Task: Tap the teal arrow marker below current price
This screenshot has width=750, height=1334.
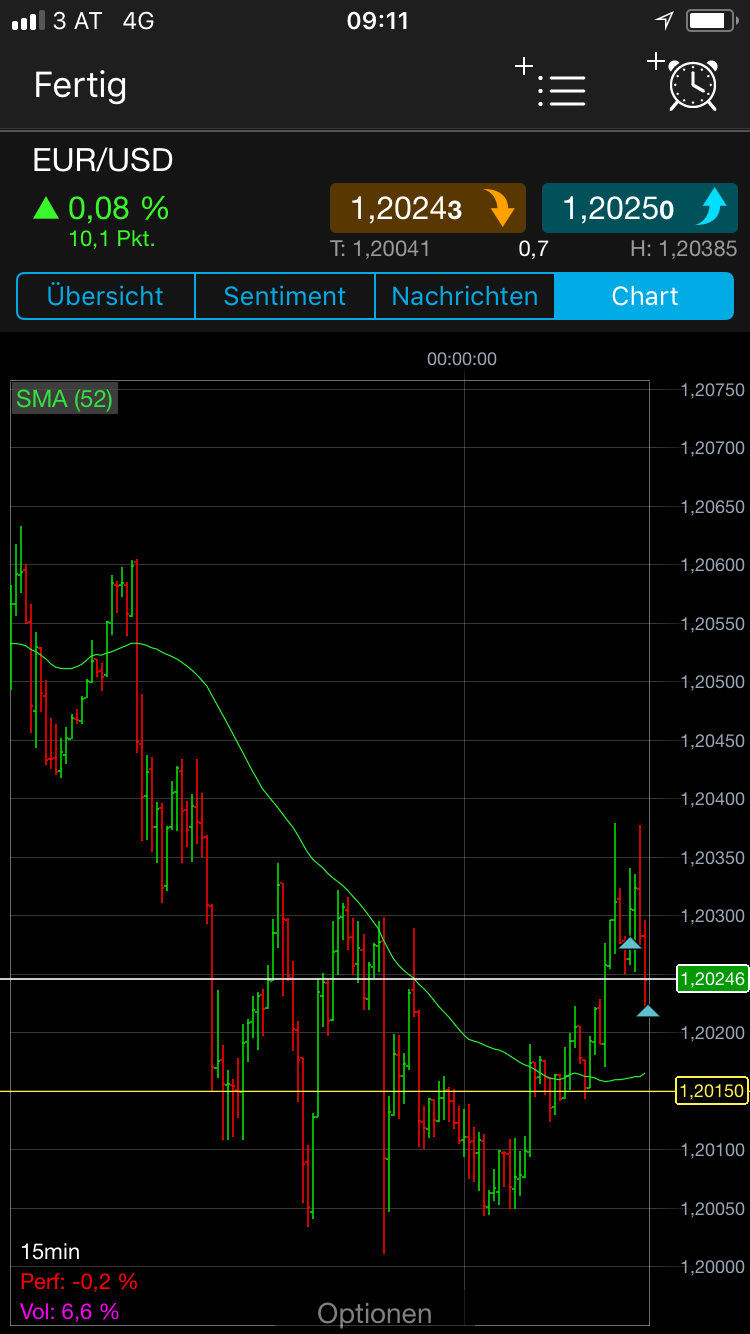Action: tap(648, 1012)
